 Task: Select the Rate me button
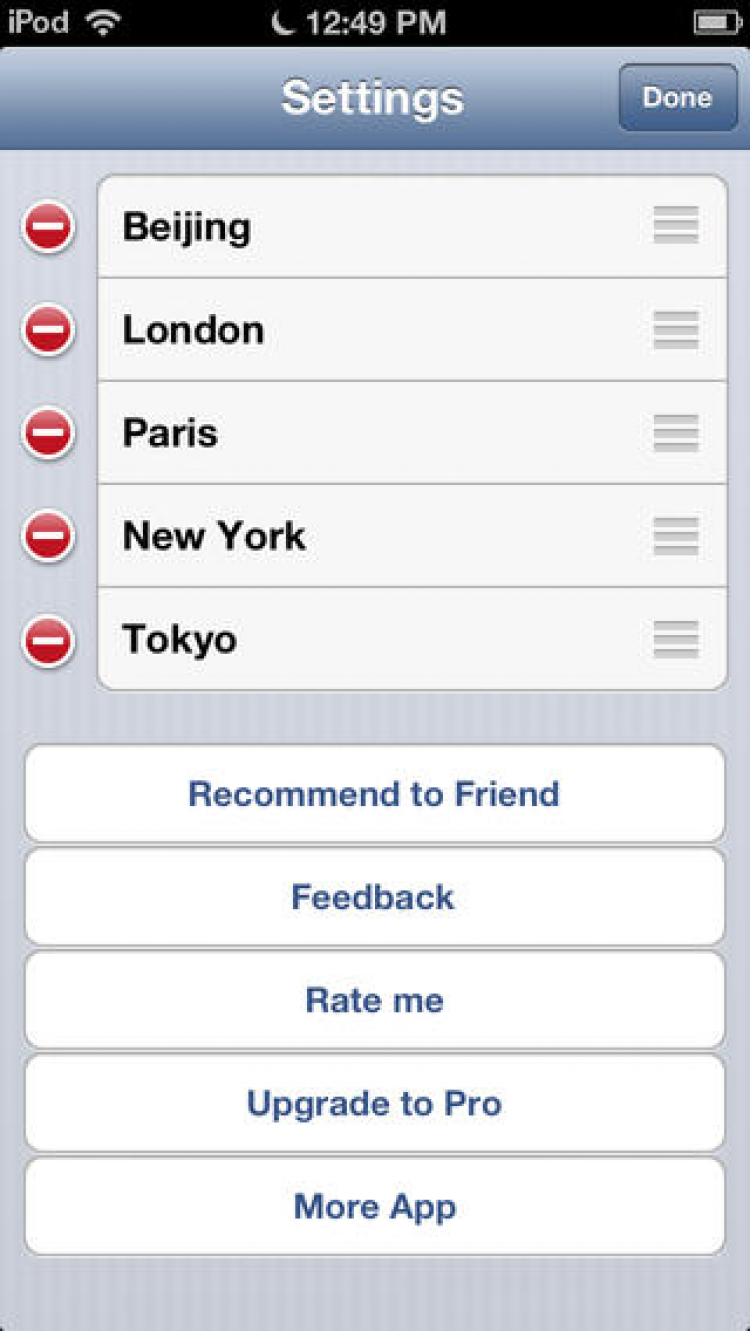[x=374, y=1000]
